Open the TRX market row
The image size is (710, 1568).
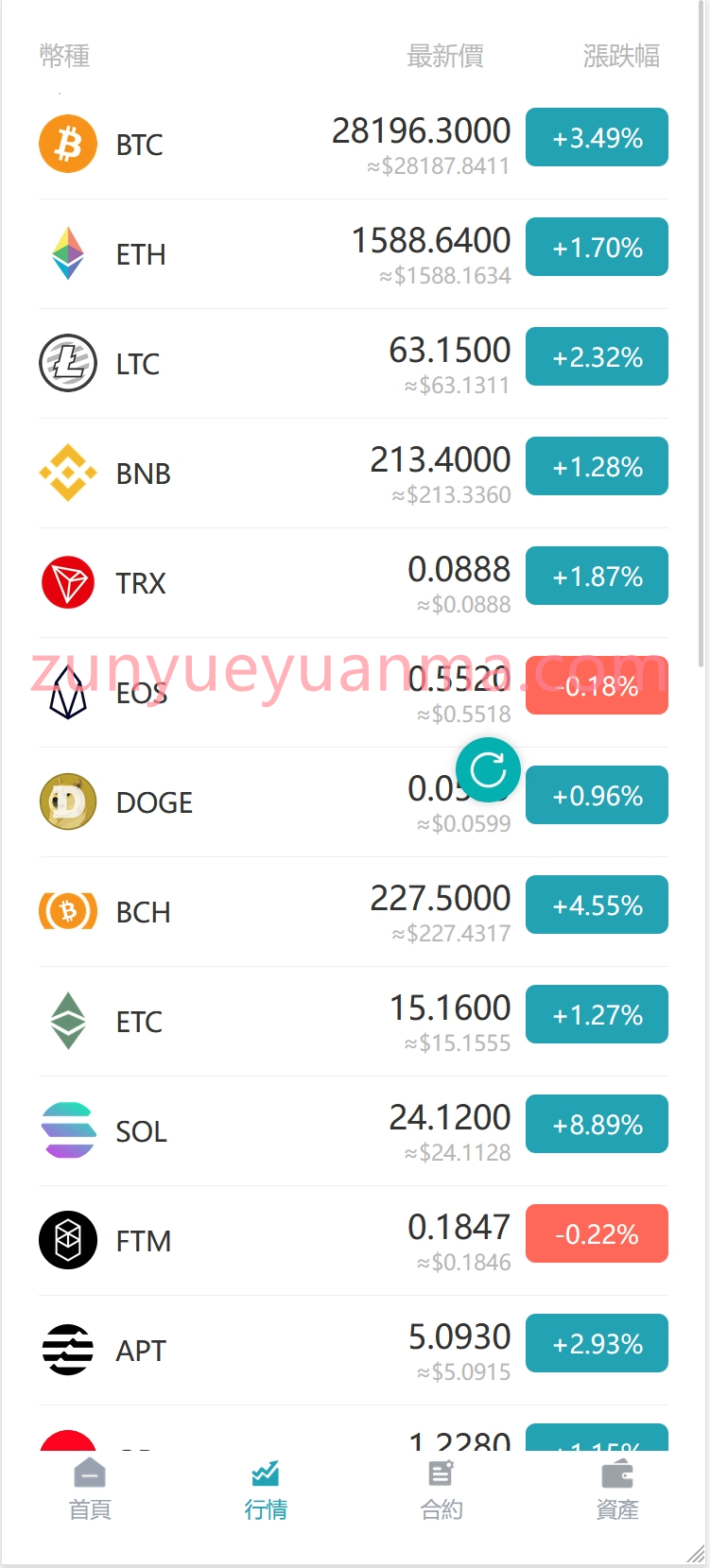coord(353,583)
